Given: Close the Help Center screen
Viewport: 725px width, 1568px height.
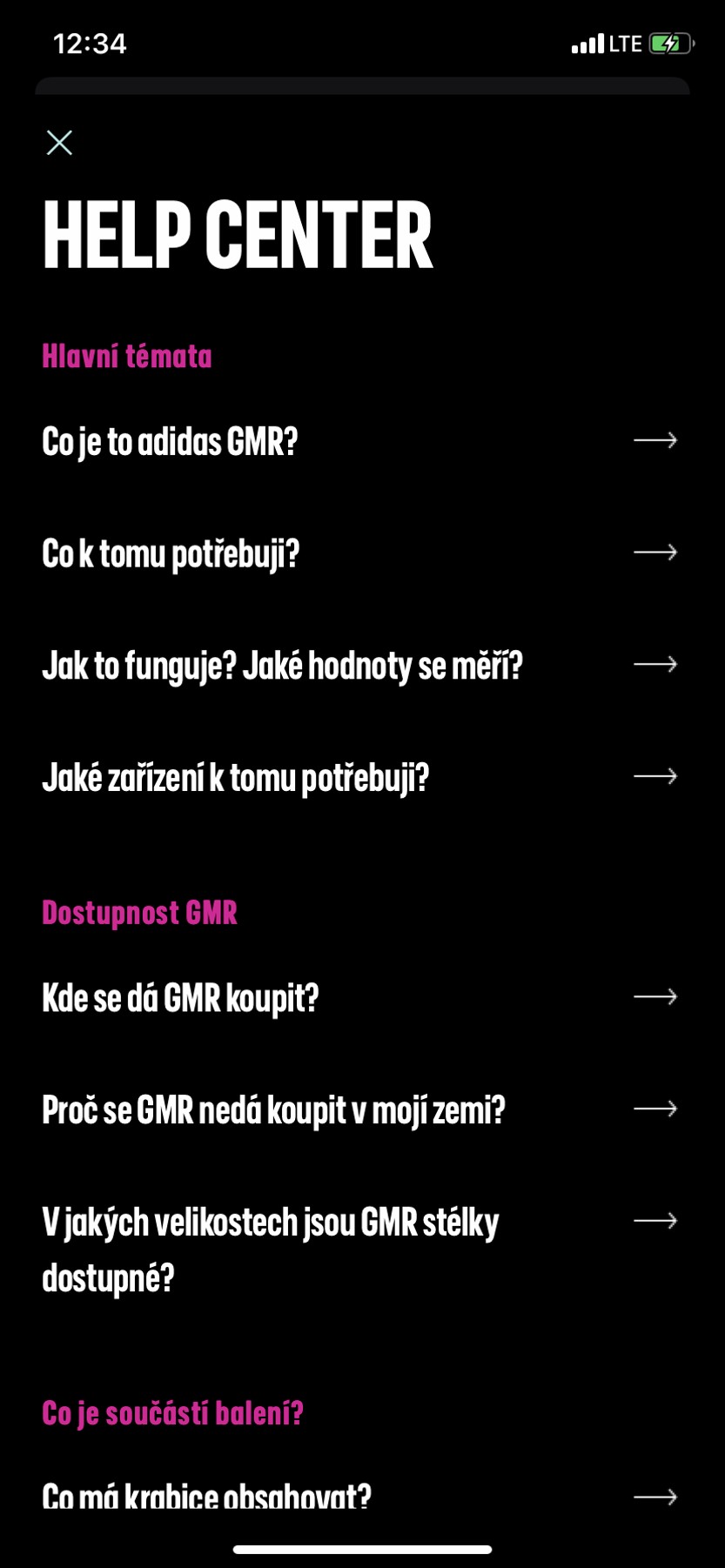Looking at the screenshot, I should coord(59,143).
